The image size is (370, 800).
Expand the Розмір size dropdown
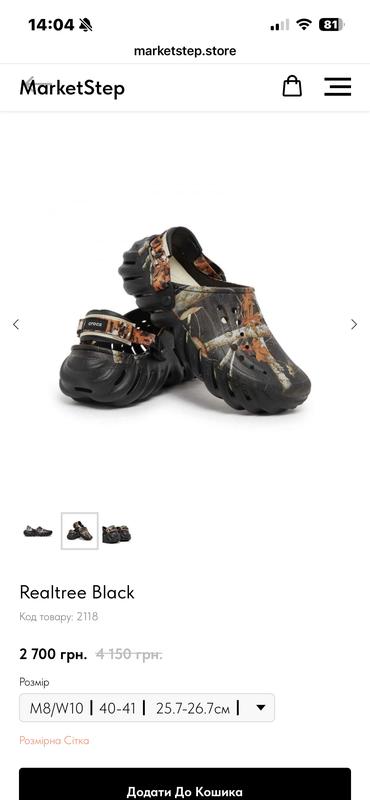coord(147,708)
